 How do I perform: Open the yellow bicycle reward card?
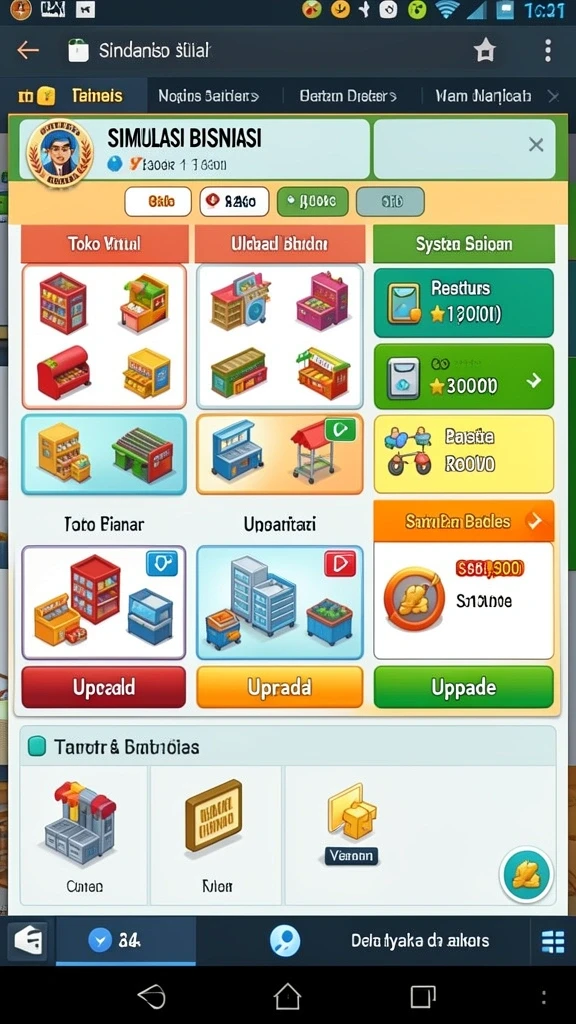(464, 454)
